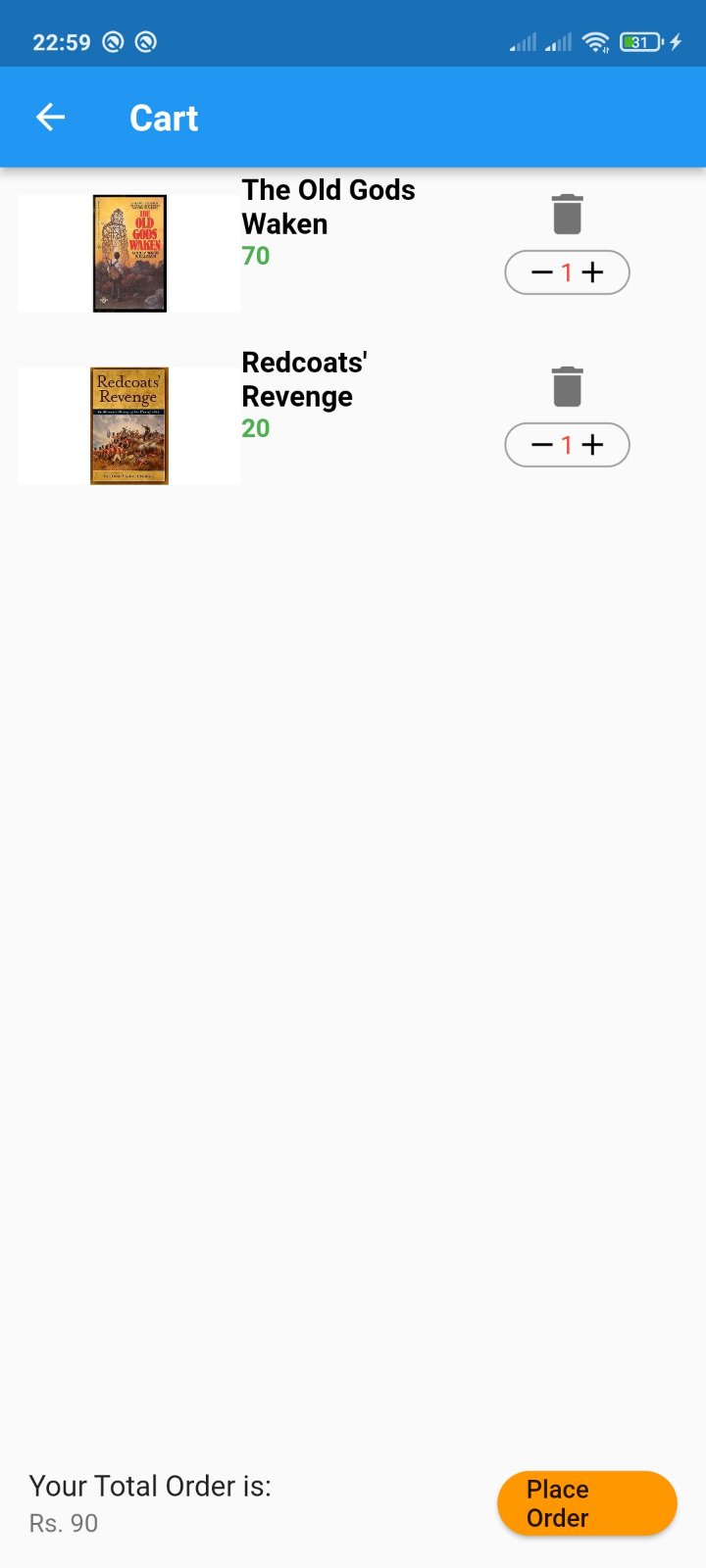Decrease quantity of The Old Gods Waken
Image resolution: width=706 pixels, height=1568 pixels.
(540, 272)
